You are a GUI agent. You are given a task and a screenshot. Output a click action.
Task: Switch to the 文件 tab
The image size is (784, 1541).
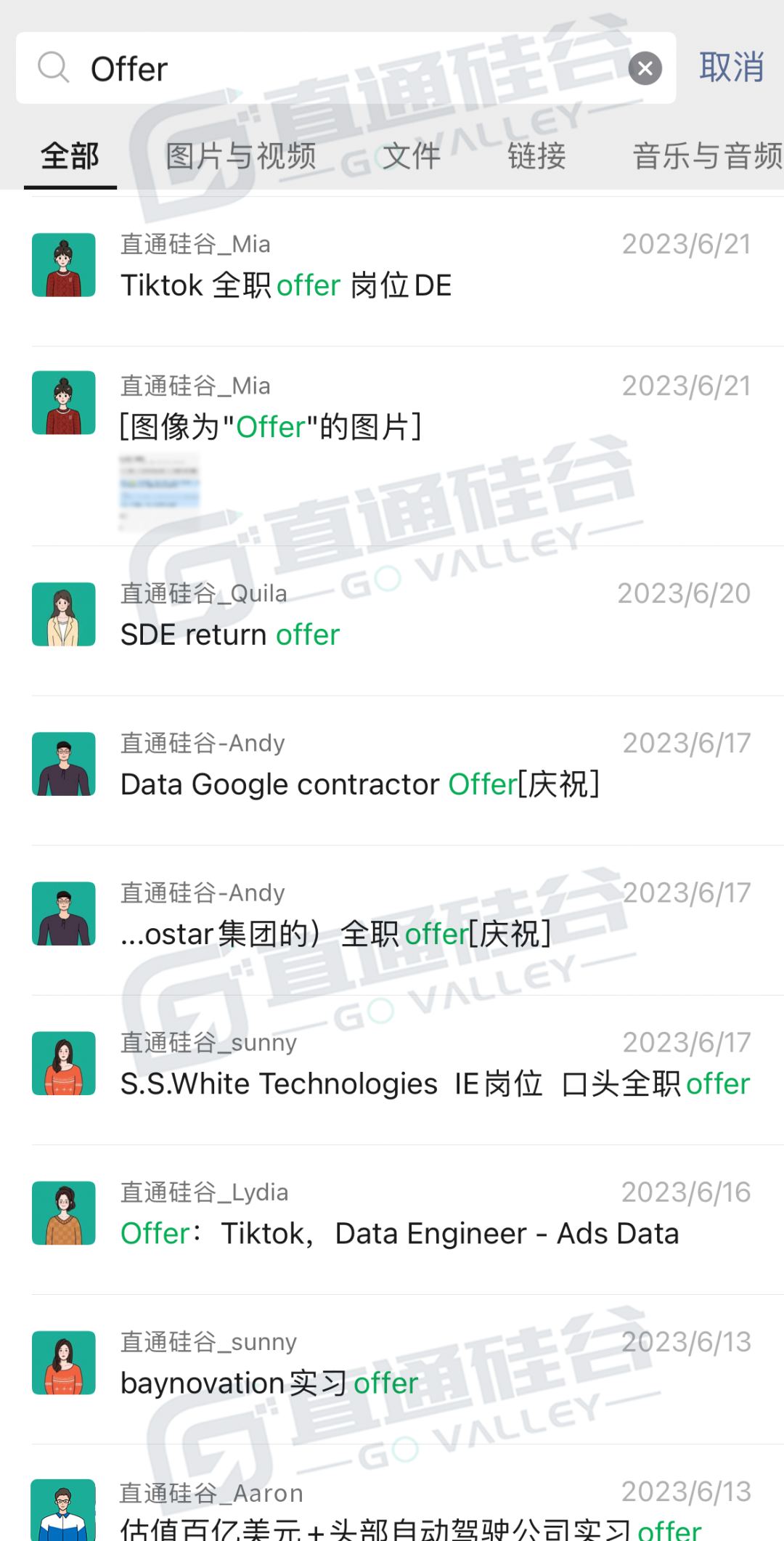pos(412,156)
